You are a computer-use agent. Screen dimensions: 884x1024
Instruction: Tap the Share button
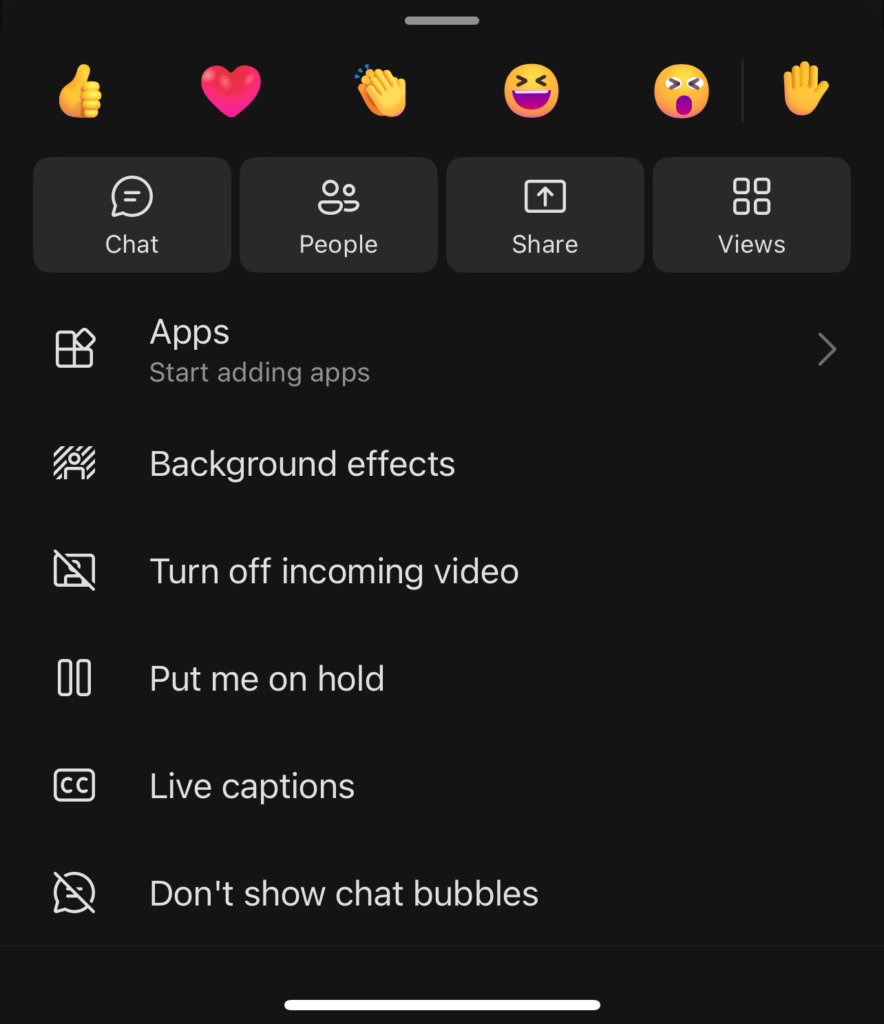click(x=545, y=215)
